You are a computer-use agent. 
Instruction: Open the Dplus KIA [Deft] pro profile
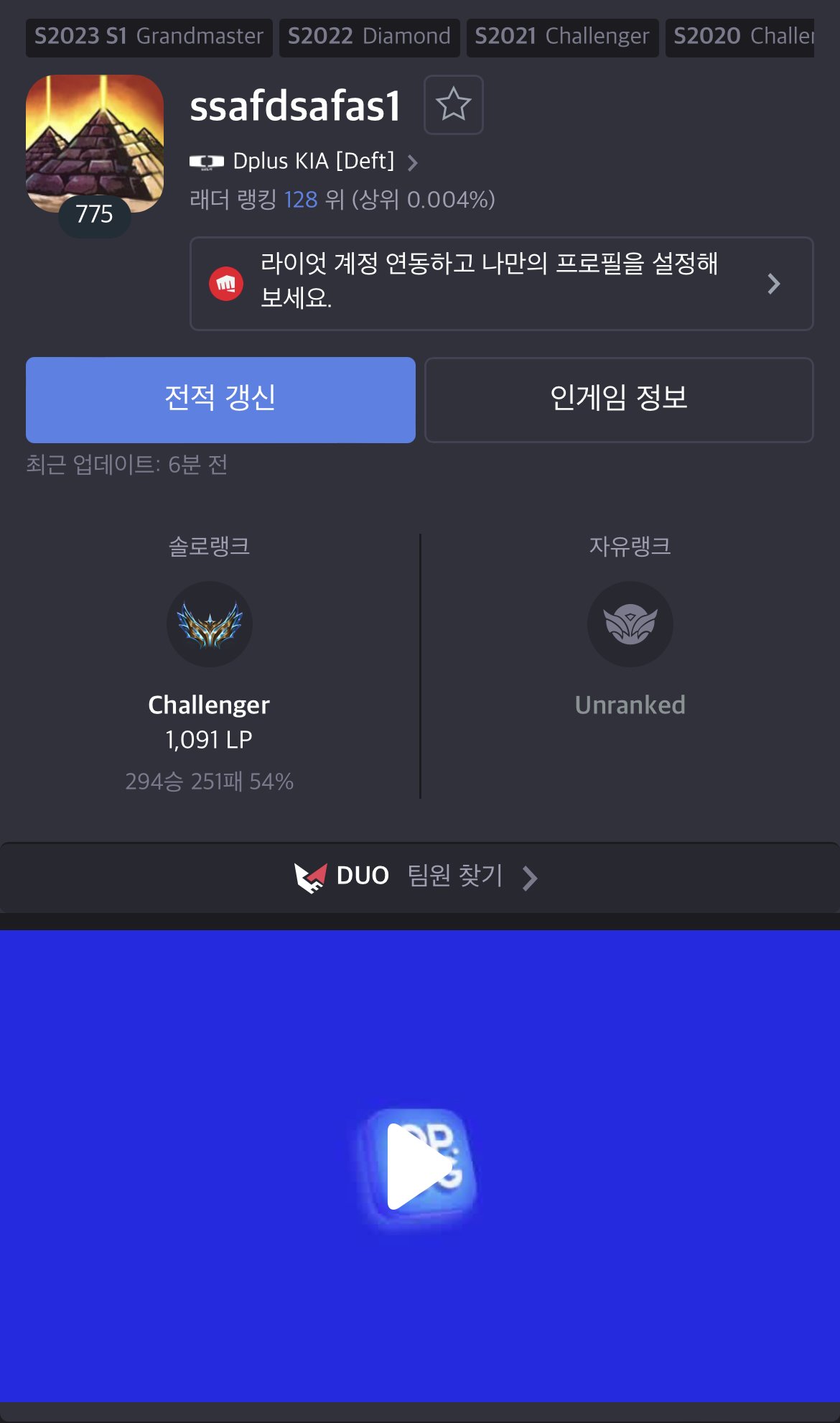tap(304, 162)
